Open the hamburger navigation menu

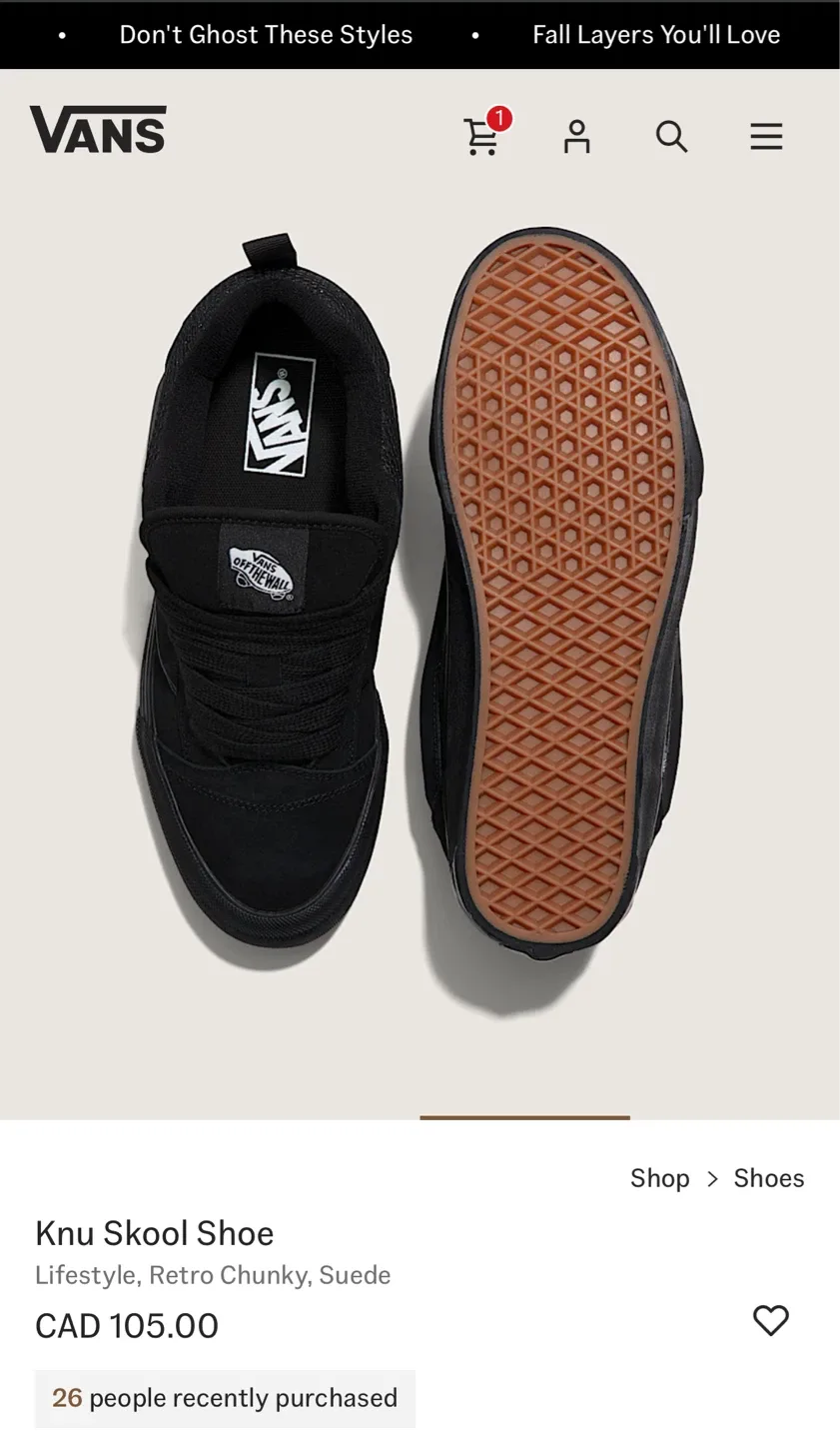click(765, 137)
